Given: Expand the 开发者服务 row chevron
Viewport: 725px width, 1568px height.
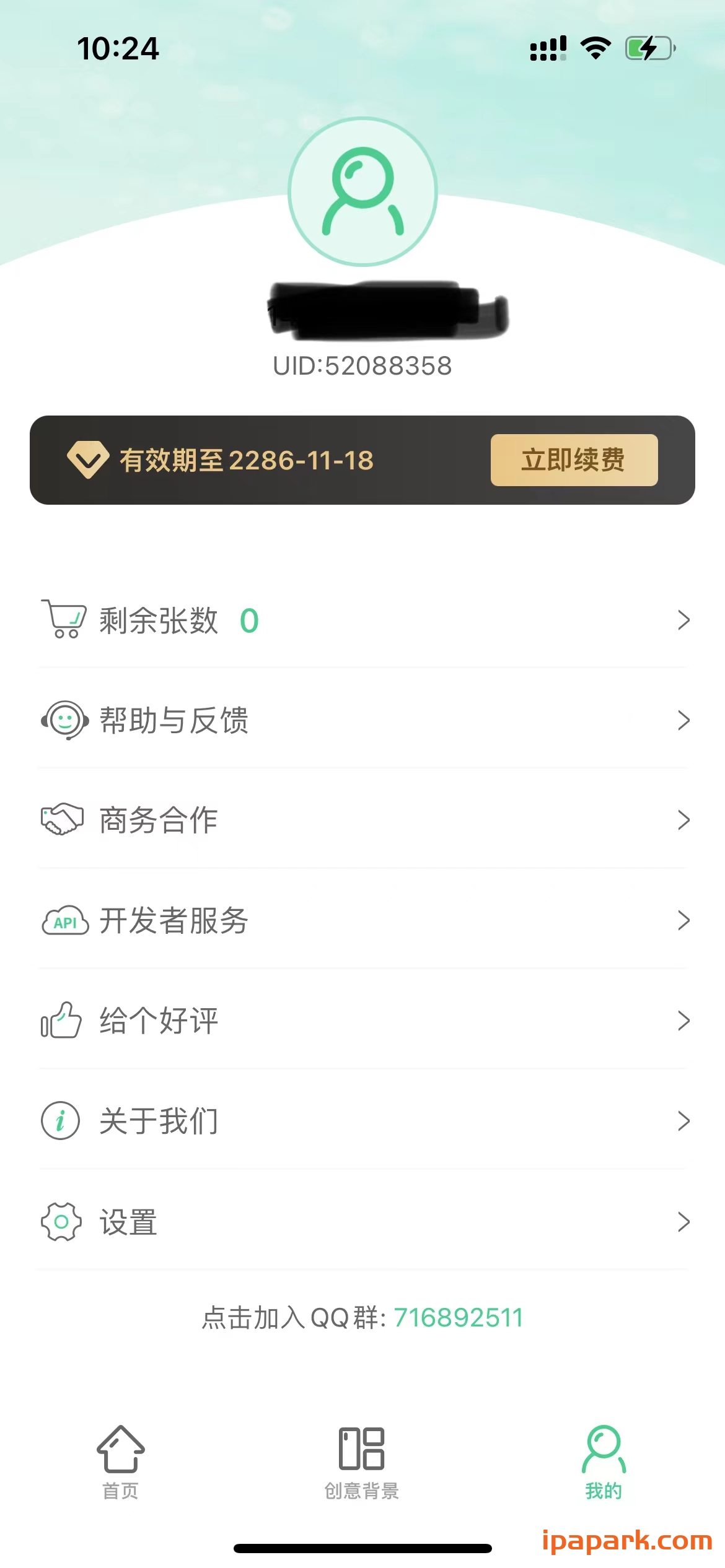Looking at the screenshot, I should point(683,920).
